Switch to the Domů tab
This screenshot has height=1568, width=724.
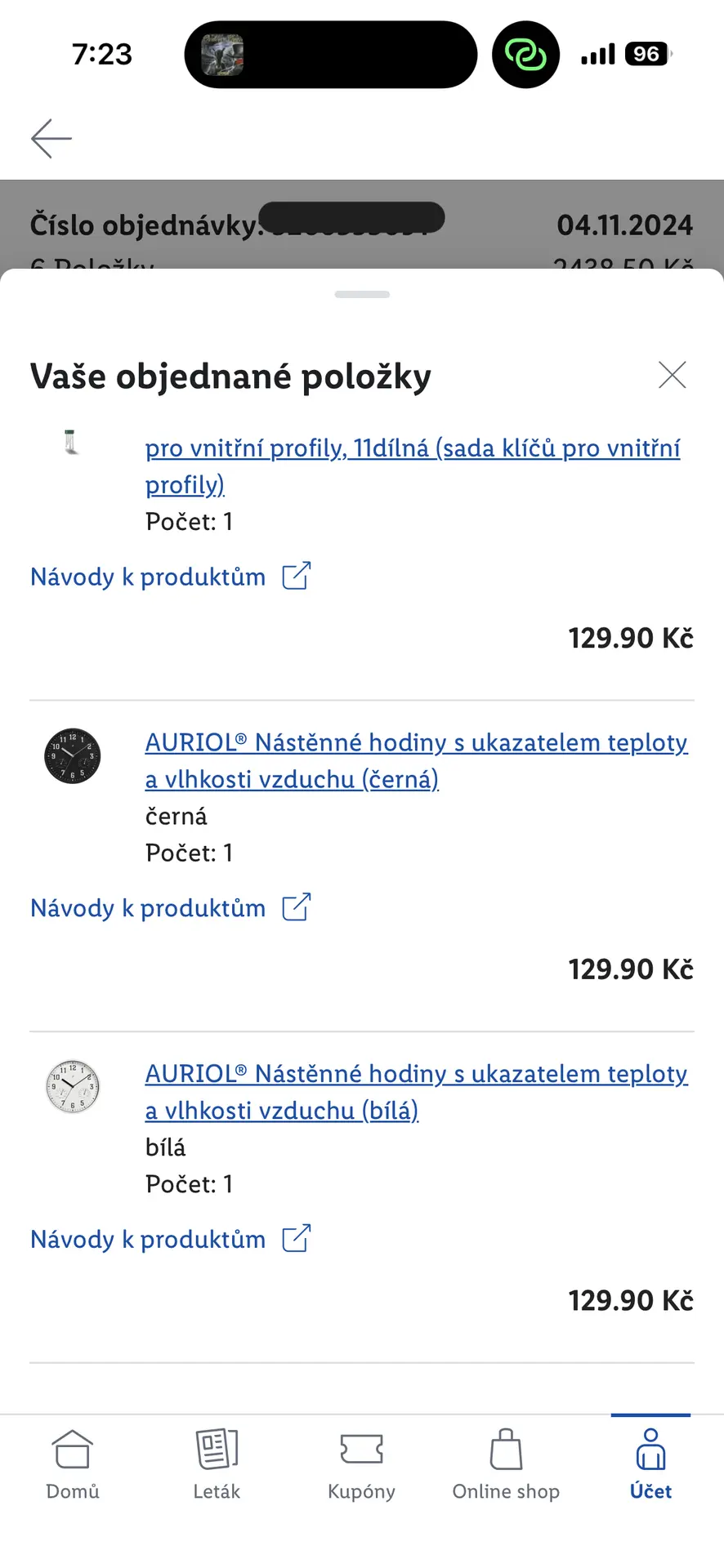(73, 1465)
